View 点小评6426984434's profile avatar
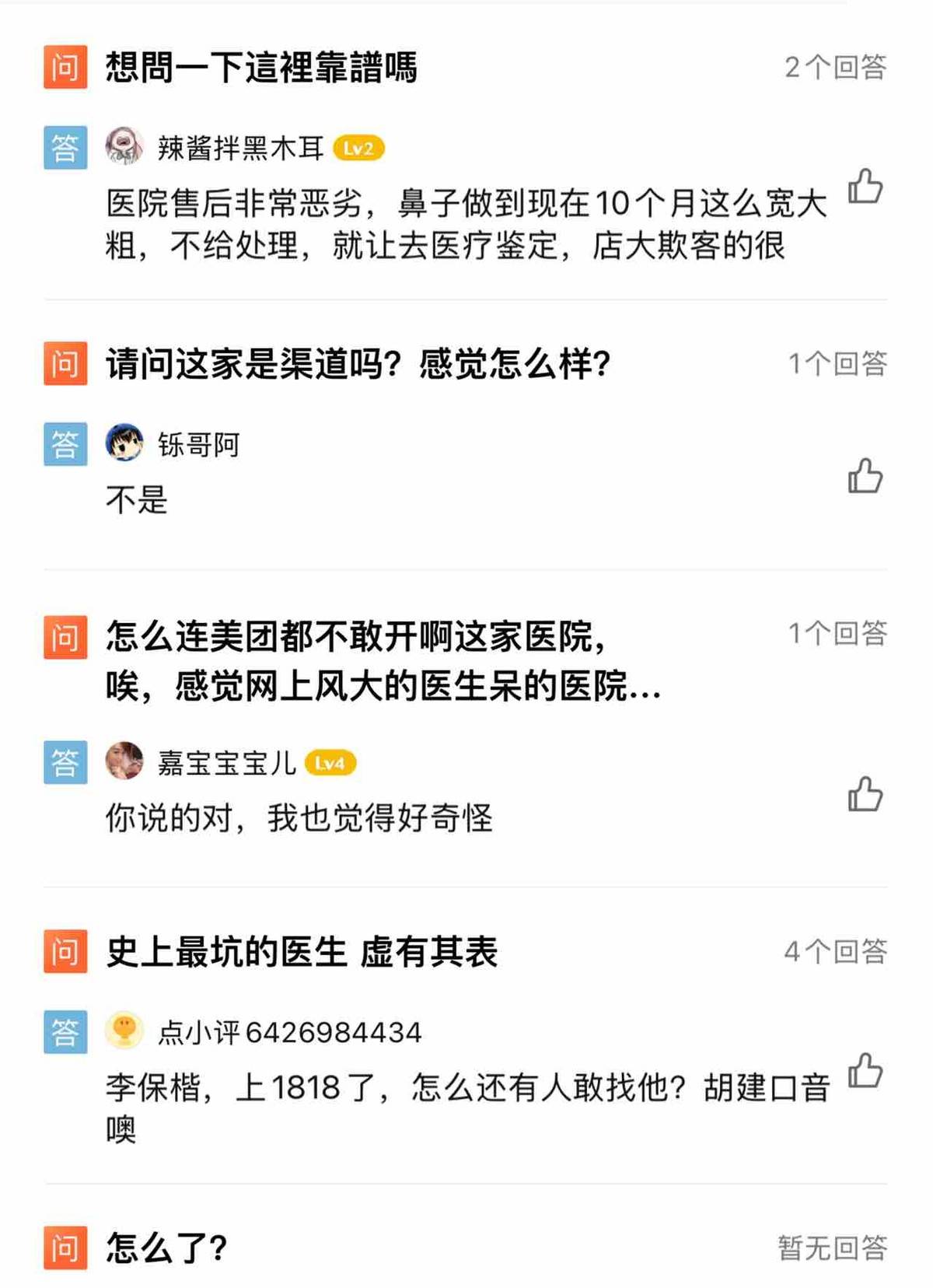 coord(124,1031)
